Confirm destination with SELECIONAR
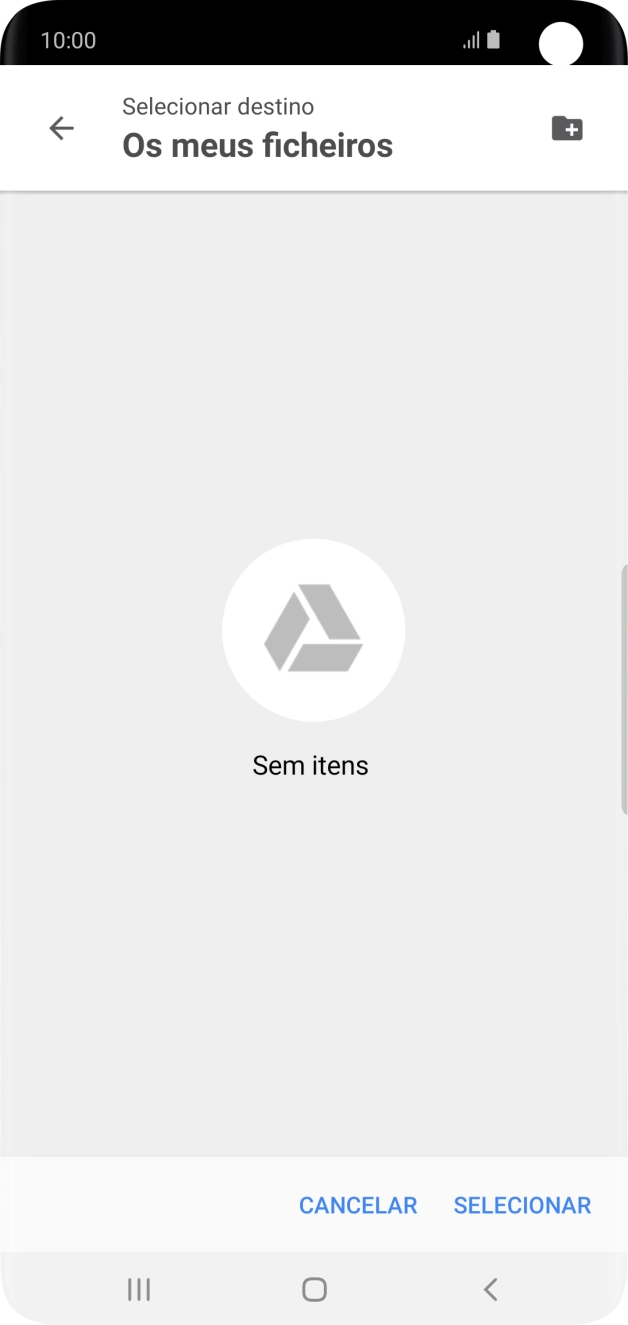The image size is (628, 1325). pyautogui.click(x=522, y=1205)
